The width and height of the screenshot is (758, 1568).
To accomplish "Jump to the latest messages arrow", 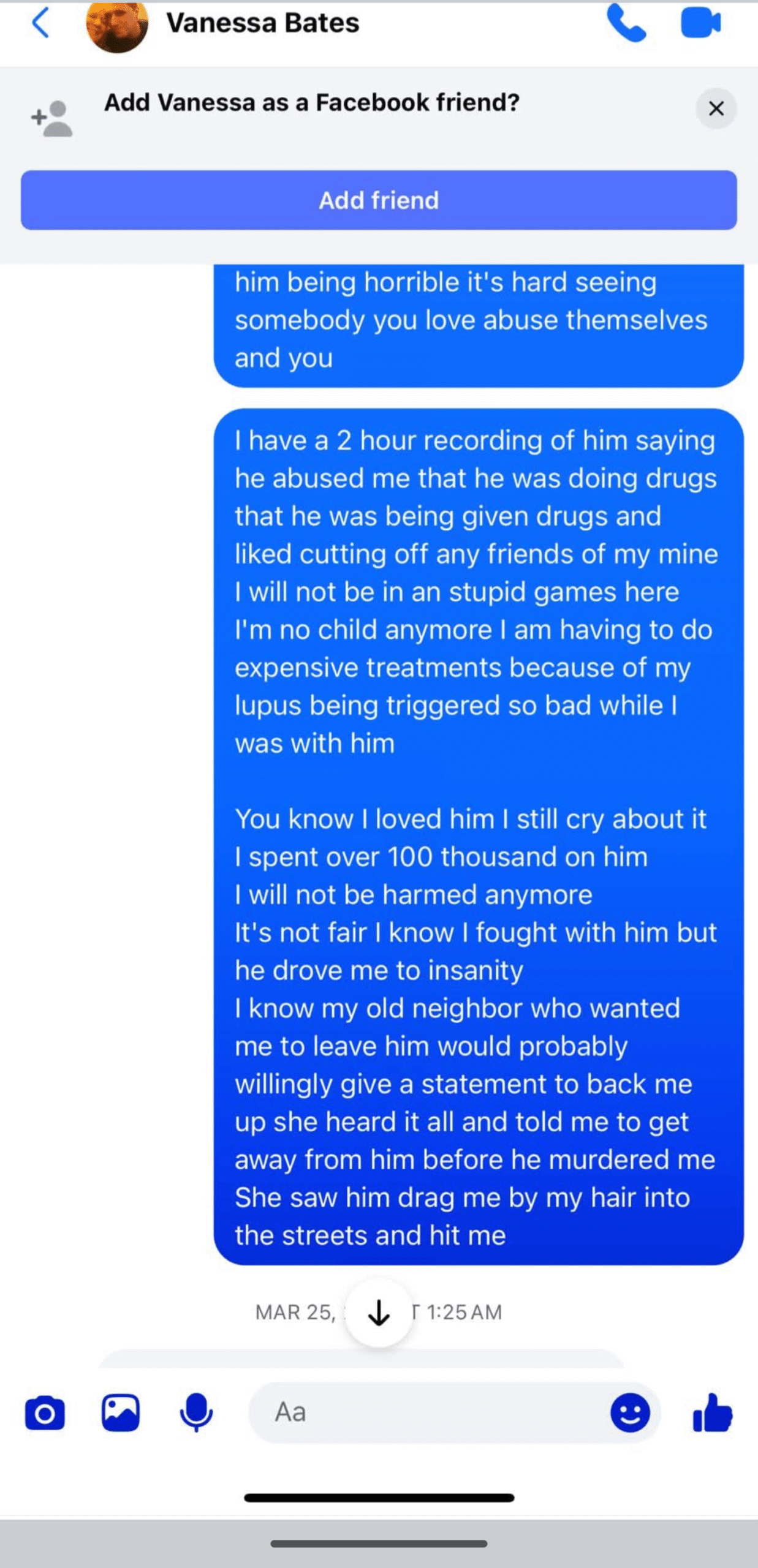I will tap(379, 1313).
